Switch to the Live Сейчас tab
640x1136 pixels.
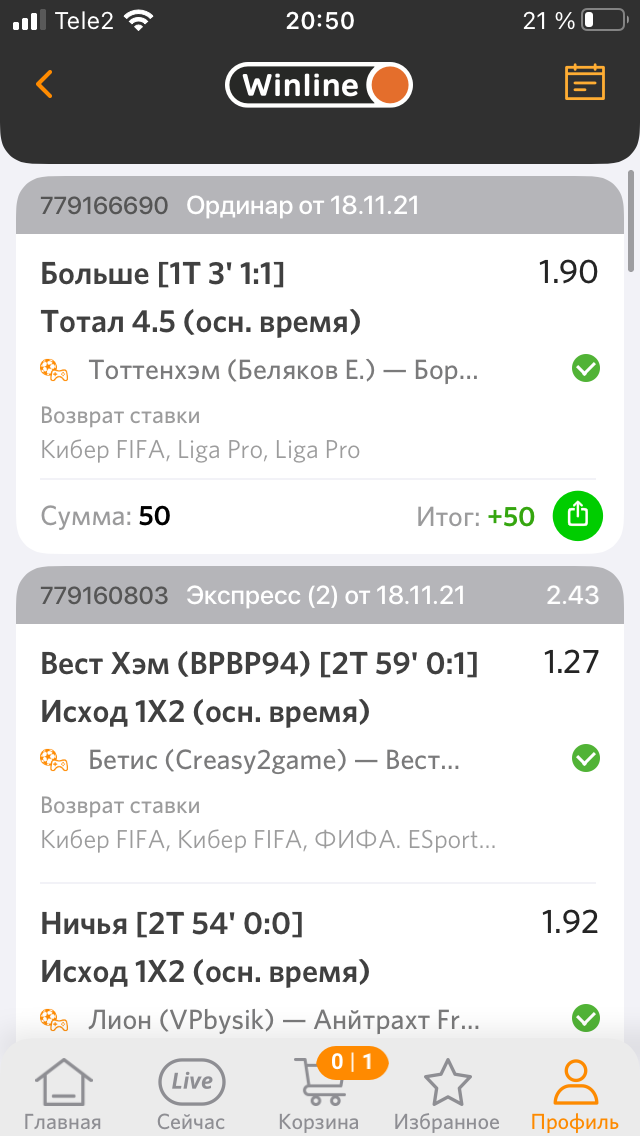191,1092
